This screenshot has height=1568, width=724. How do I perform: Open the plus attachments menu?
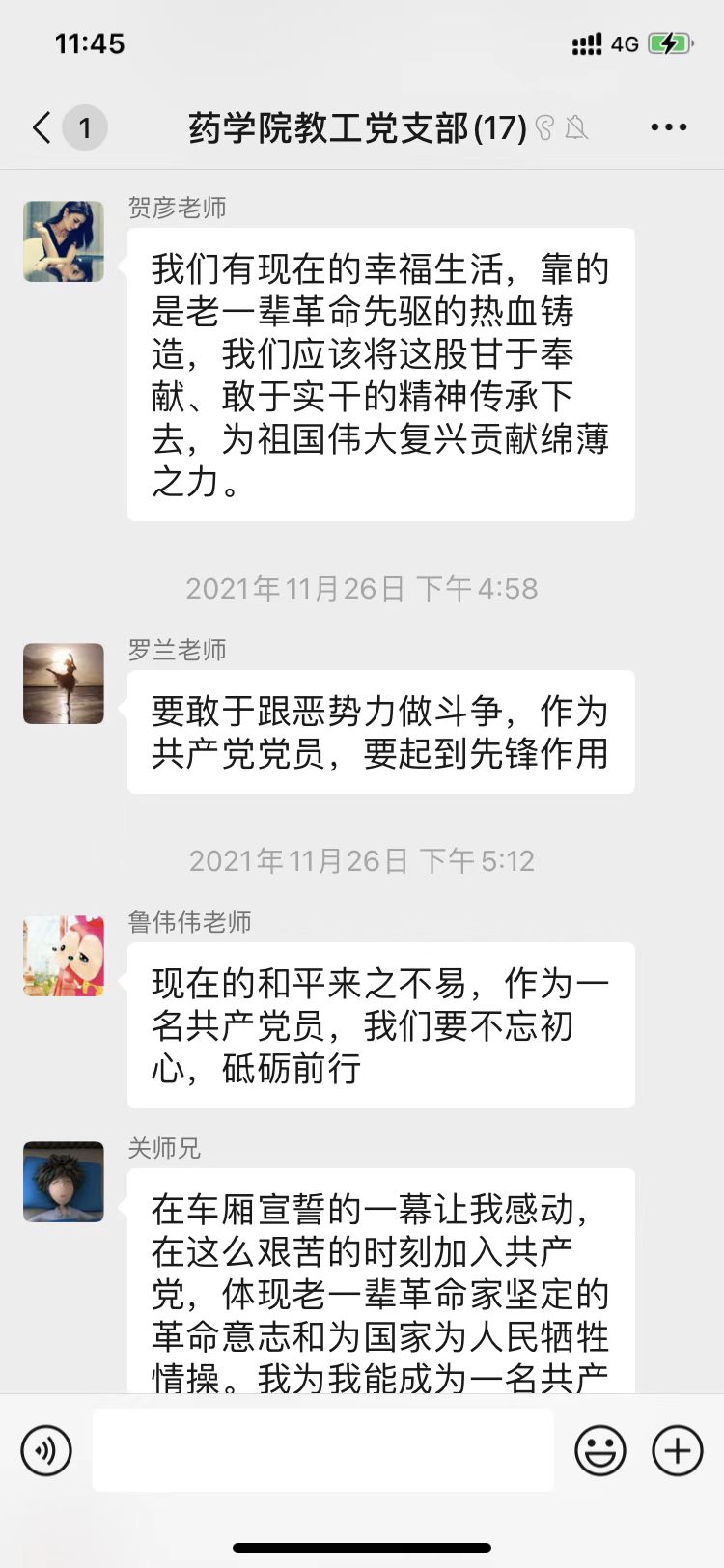[678, 1450]
